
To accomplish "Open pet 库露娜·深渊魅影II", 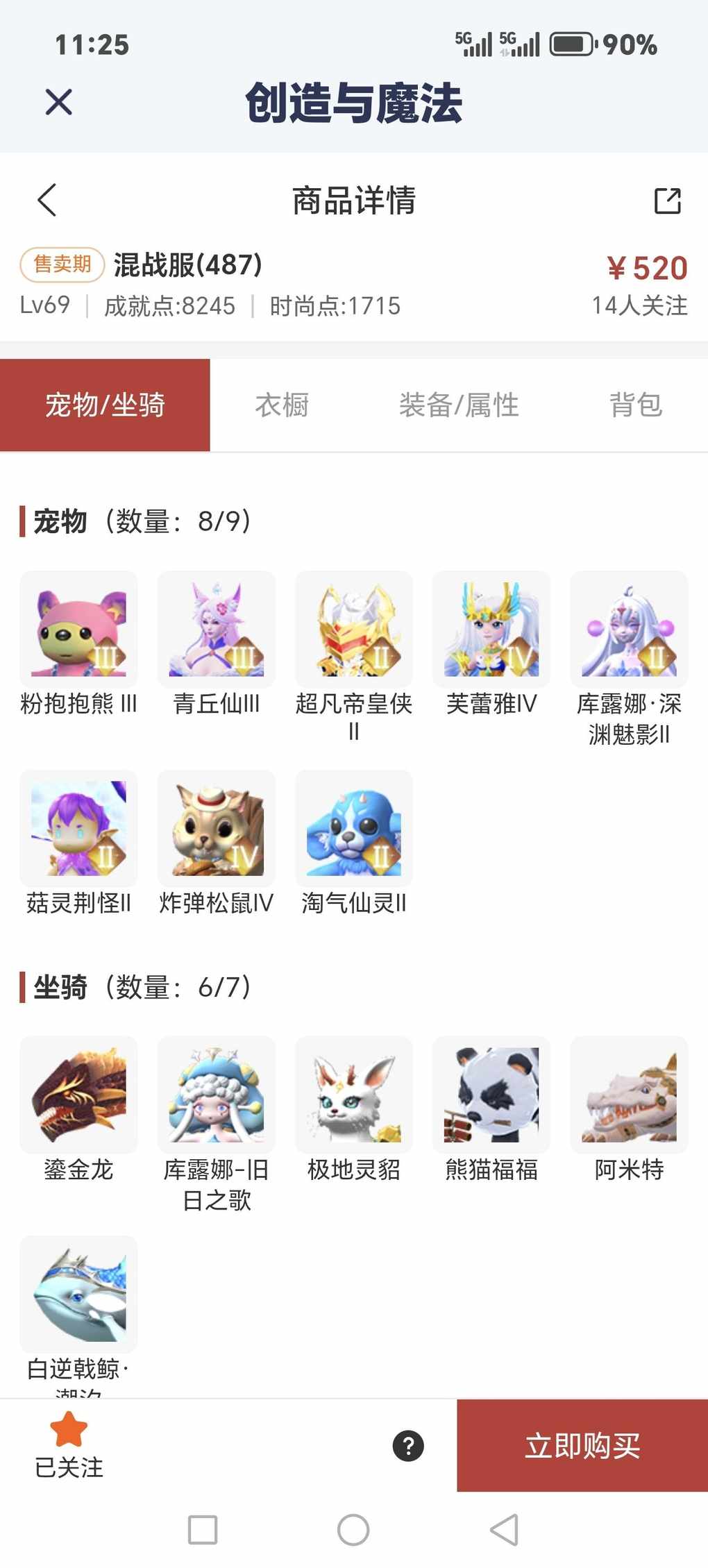I will 628,629.
